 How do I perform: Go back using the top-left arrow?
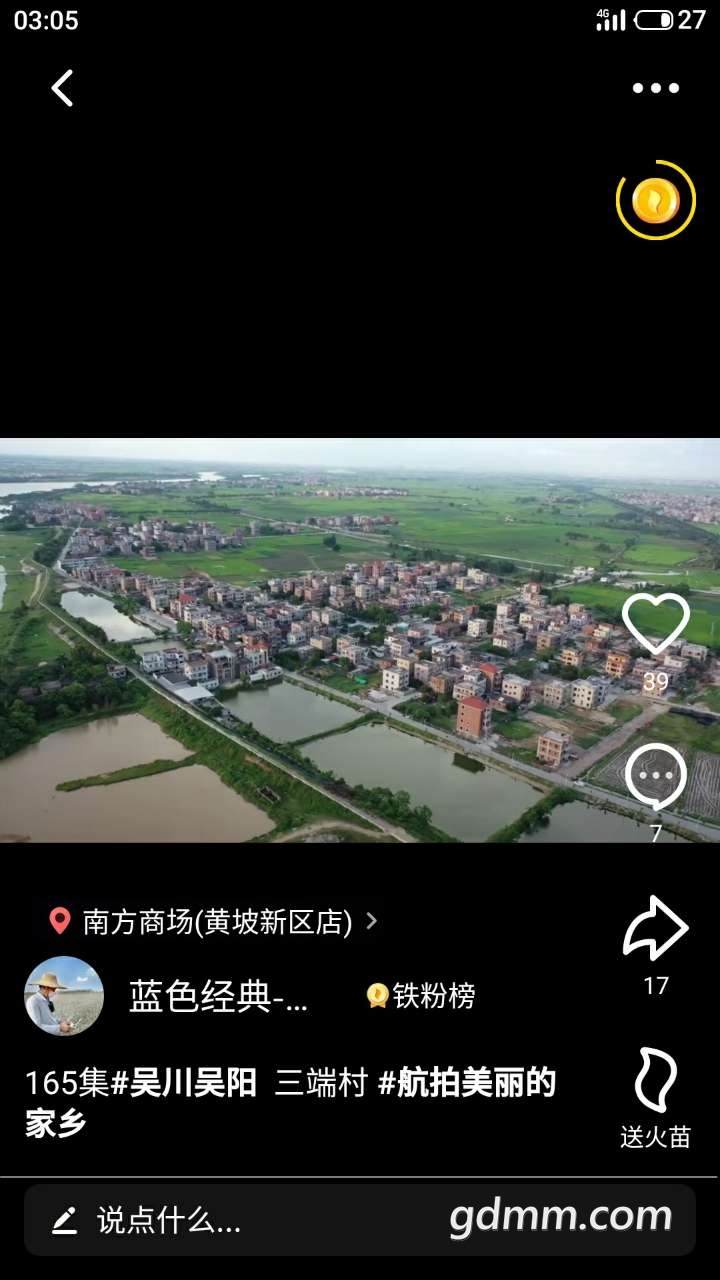point(62,88)
